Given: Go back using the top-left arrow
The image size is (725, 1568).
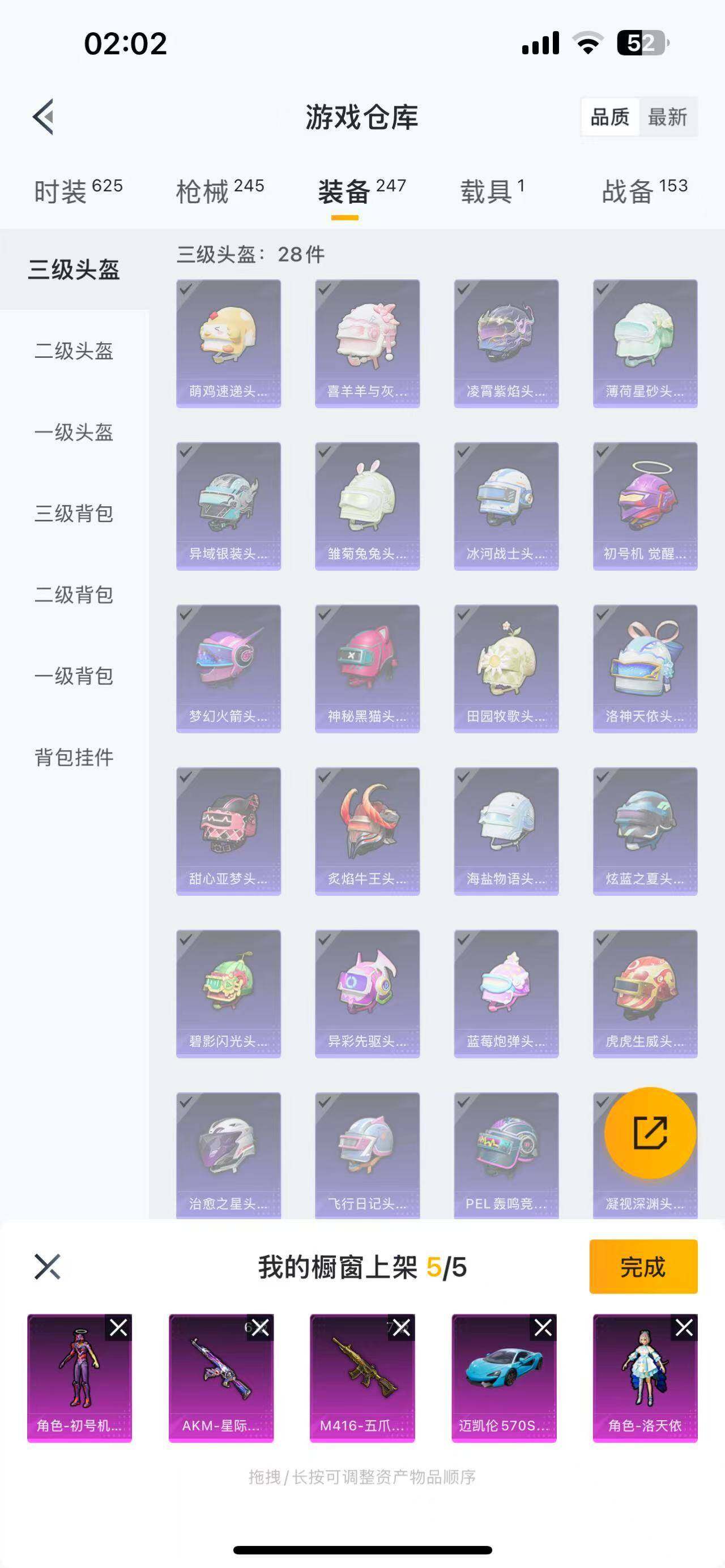Looking at the screenshot, I should pos(44,116).
